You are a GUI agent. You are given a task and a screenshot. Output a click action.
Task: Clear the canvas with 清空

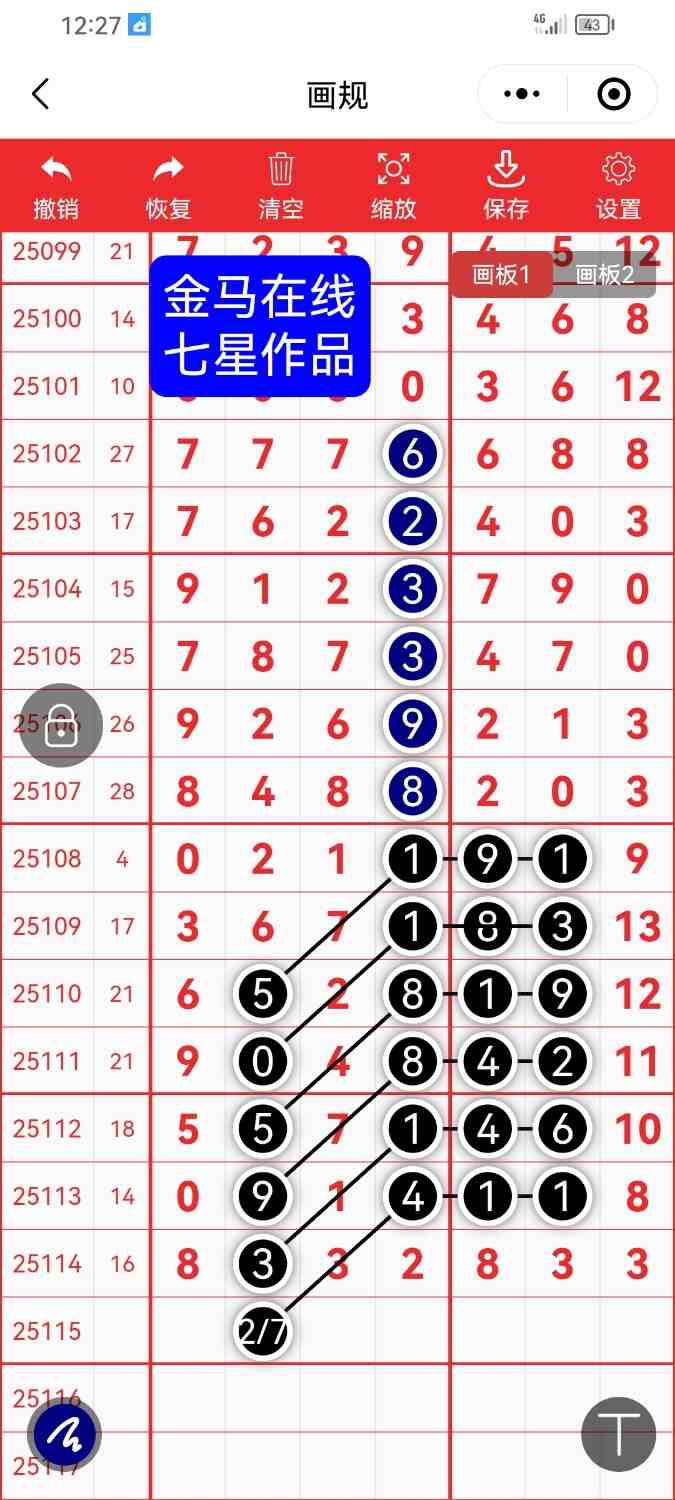281,186
